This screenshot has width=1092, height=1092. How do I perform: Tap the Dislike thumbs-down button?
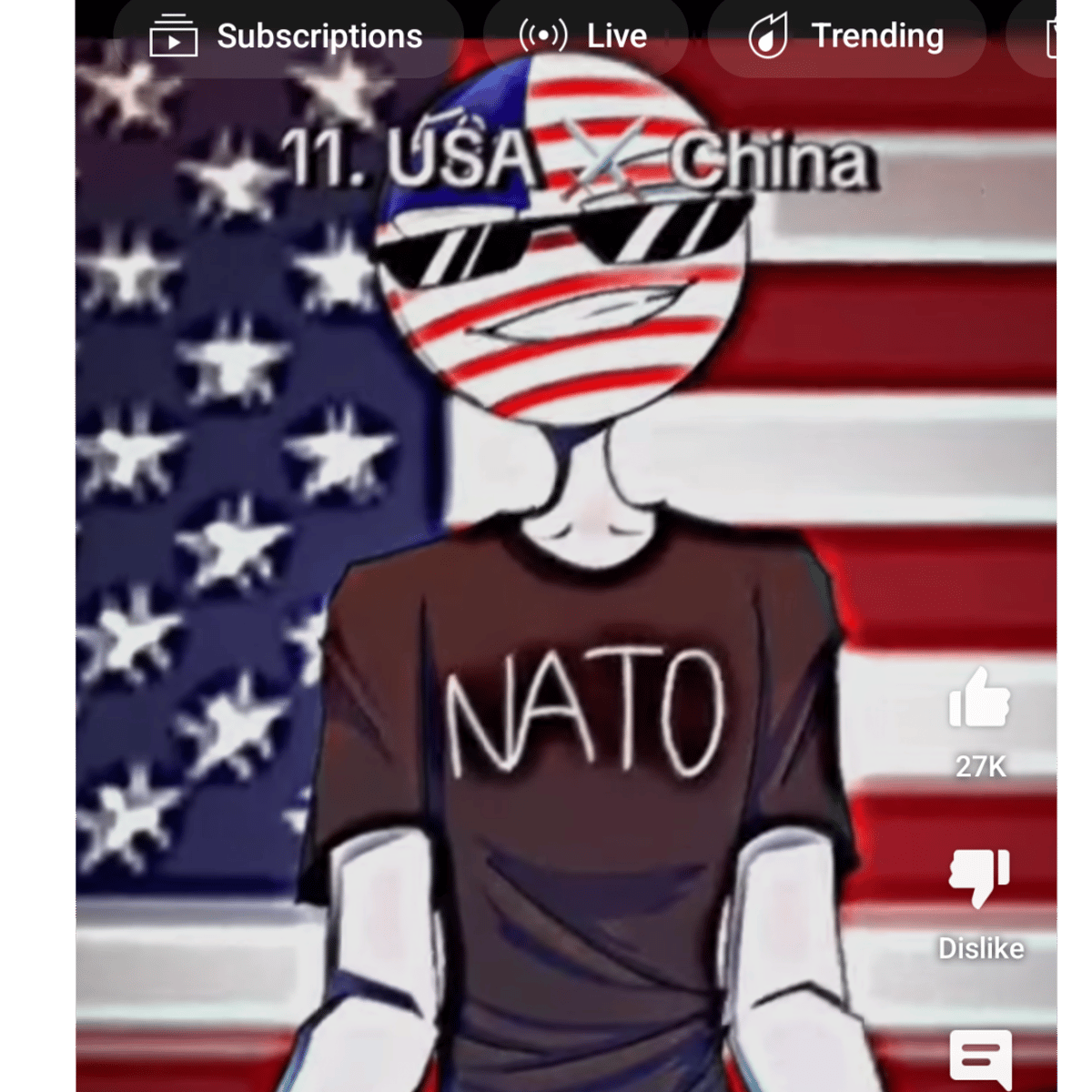point(979,879)
